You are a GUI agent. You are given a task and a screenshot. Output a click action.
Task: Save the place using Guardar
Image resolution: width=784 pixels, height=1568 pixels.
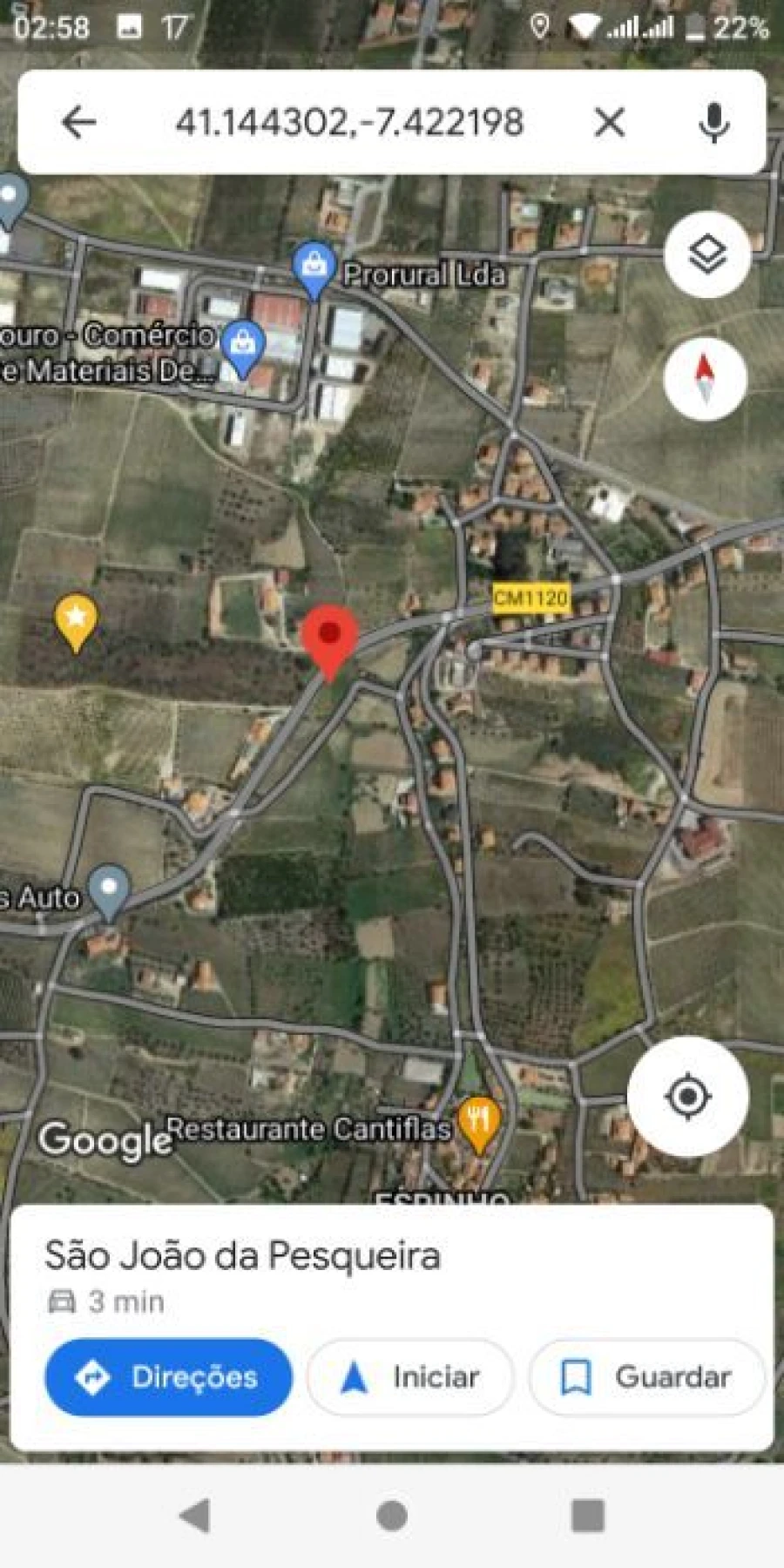(646, 1376)
